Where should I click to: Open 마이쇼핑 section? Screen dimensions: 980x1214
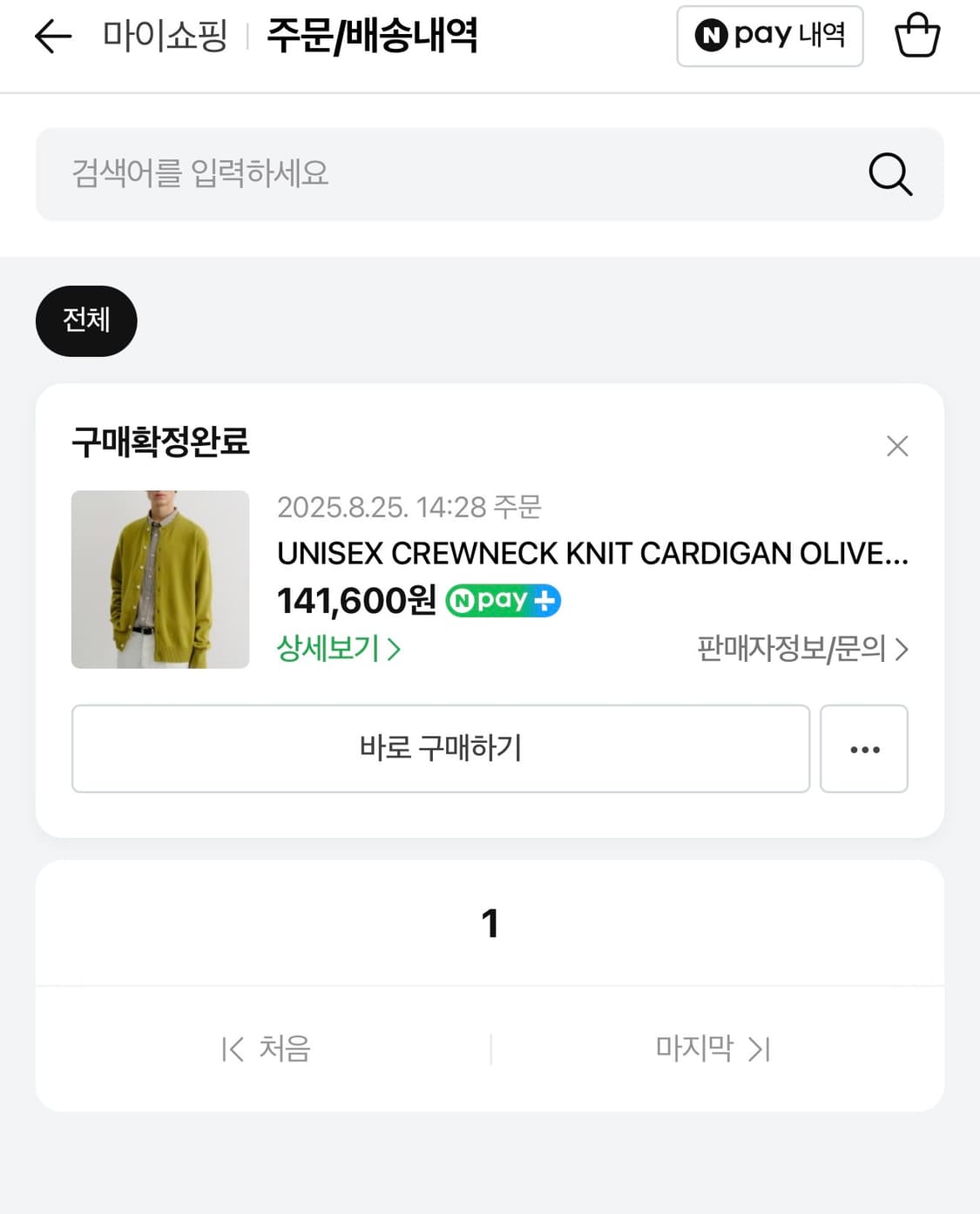pos(166,36)
